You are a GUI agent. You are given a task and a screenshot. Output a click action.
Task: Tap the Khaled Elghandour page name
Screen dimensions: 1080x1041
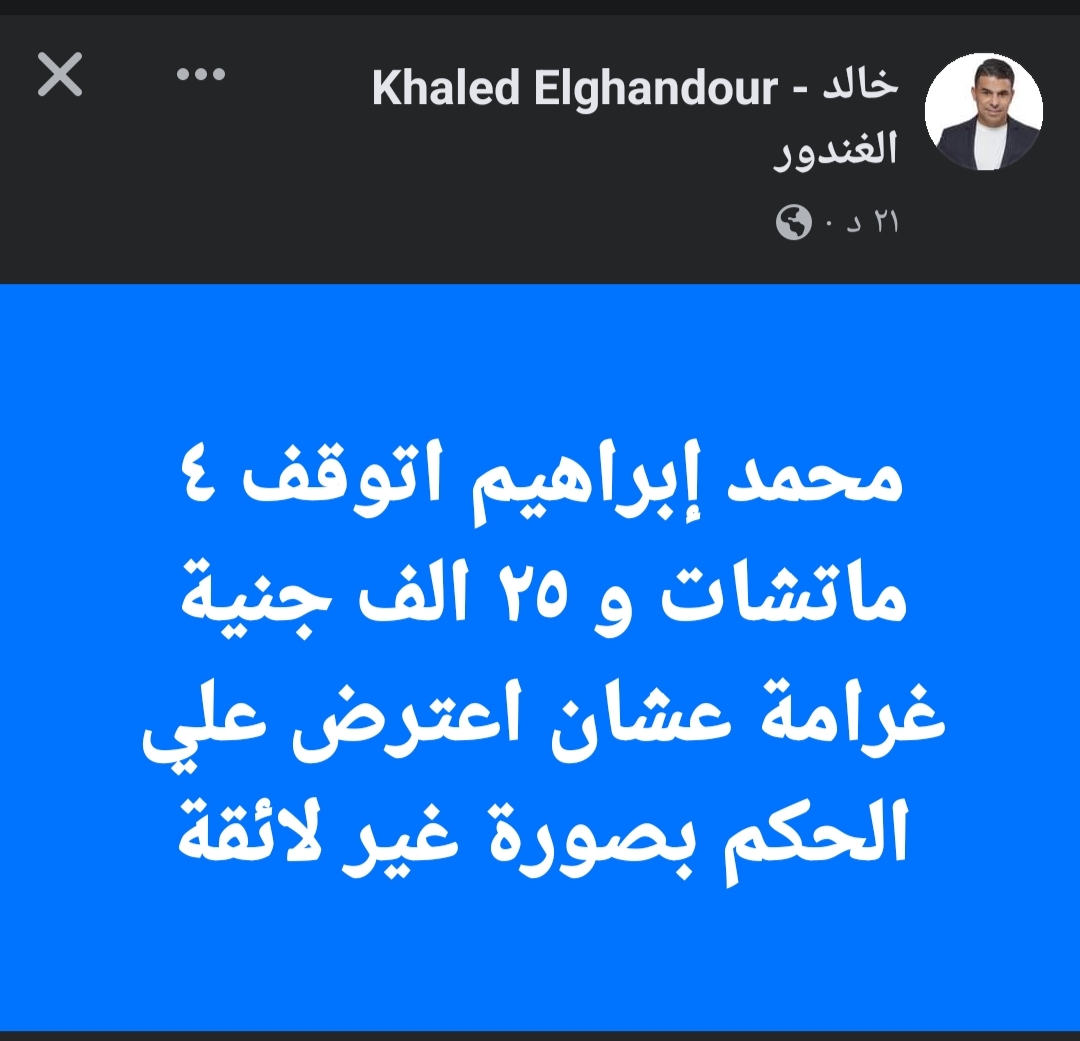(x=634, y=89)
